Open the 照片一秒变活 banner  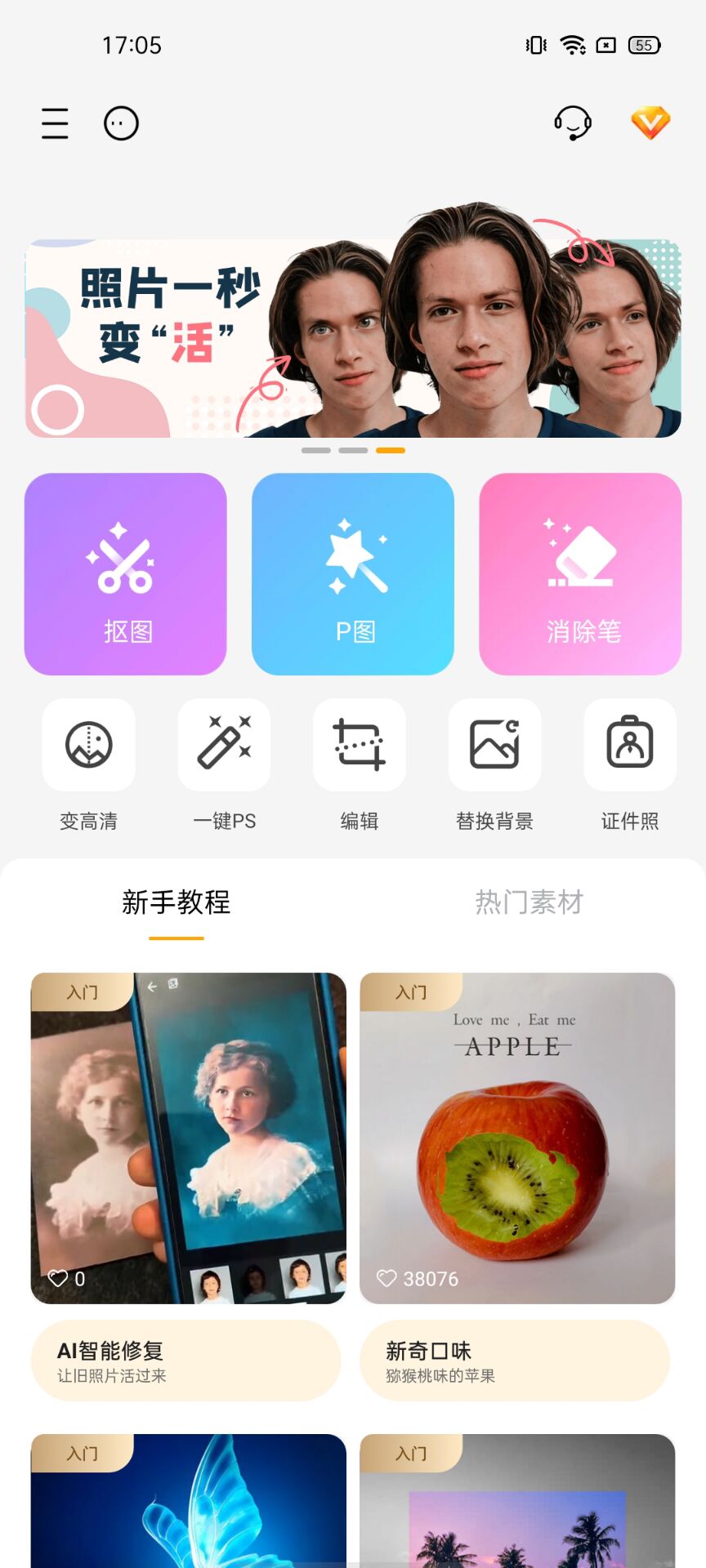pos(353,338)
